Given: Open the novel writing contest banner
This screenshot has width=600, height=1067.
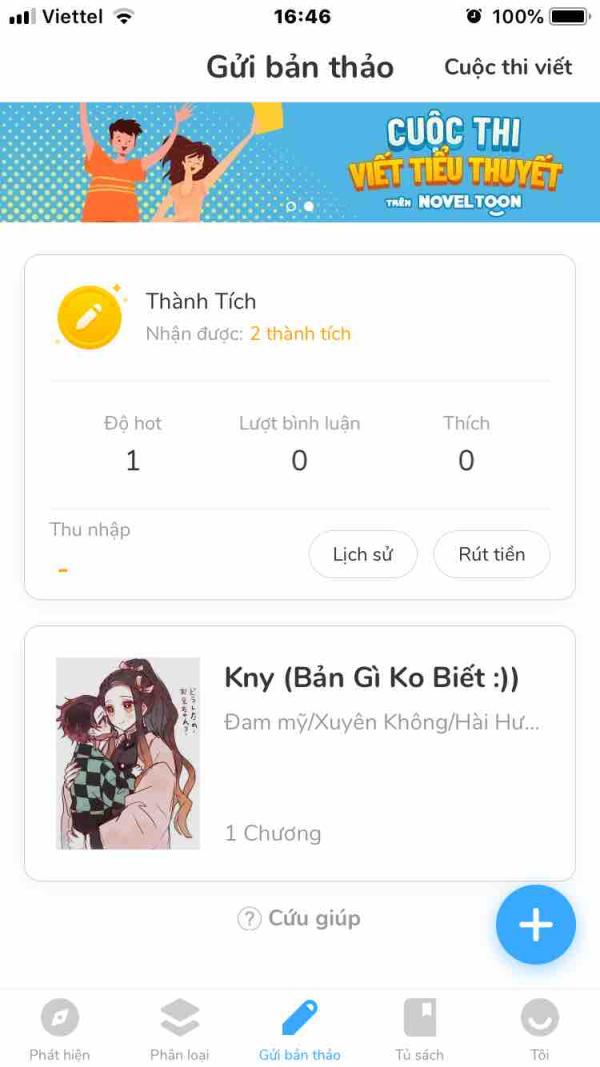Looking at the screenshot, I should (x=300, y=161).
